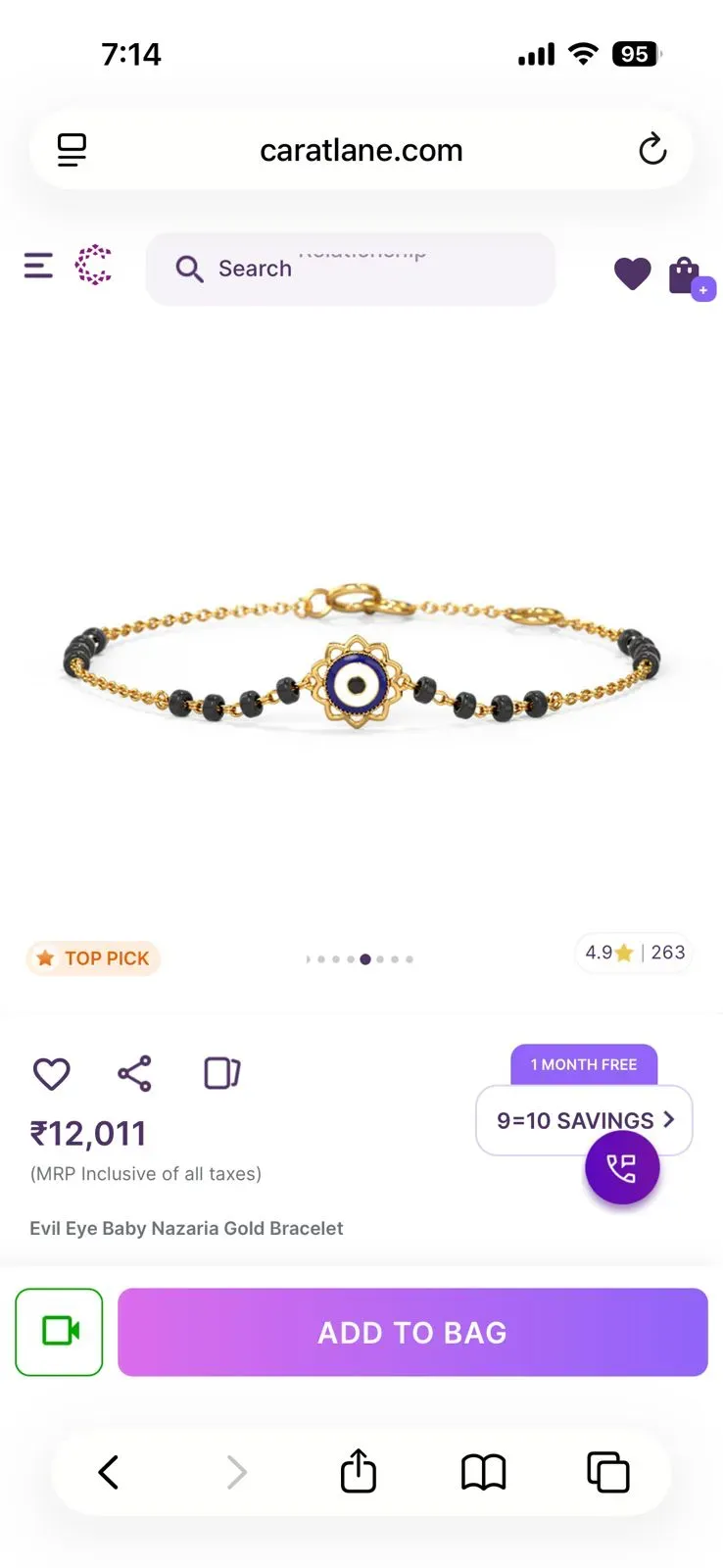The height and width of the screenshot is (1568, 723).
Task: Add this bracelet to wishlist
Action: 52,1074
